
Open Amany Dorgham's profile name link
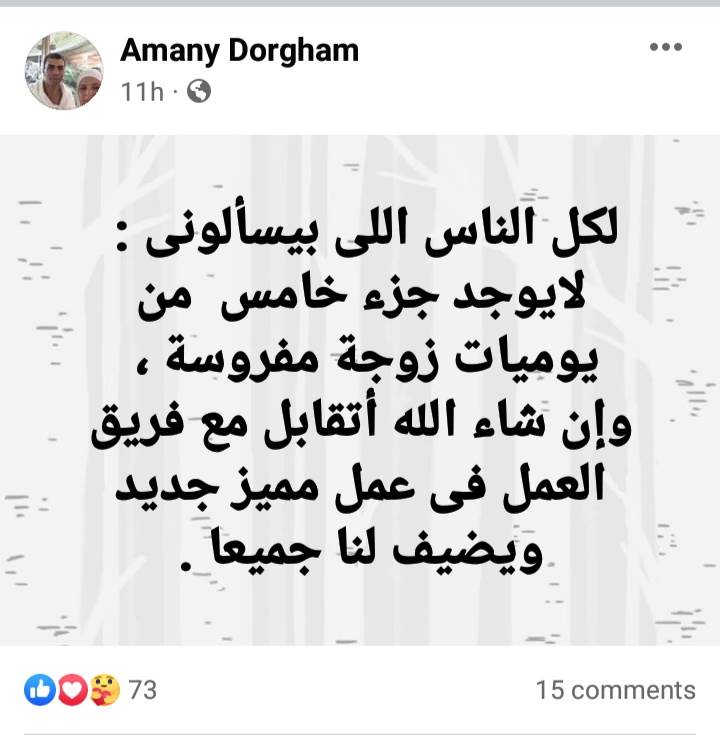pos(239,50)
